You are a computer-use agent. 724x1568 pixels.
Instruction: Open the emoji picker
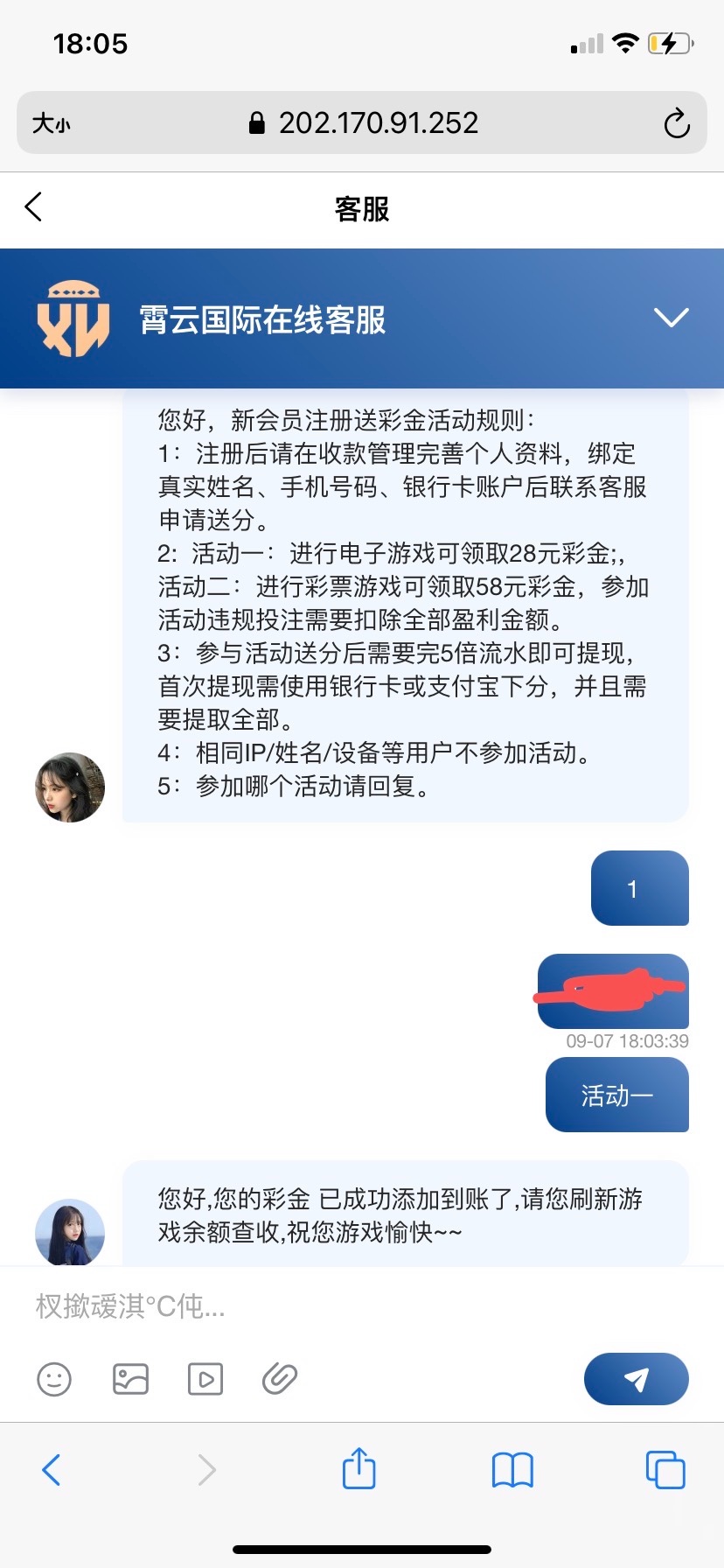pos(54,1380)
